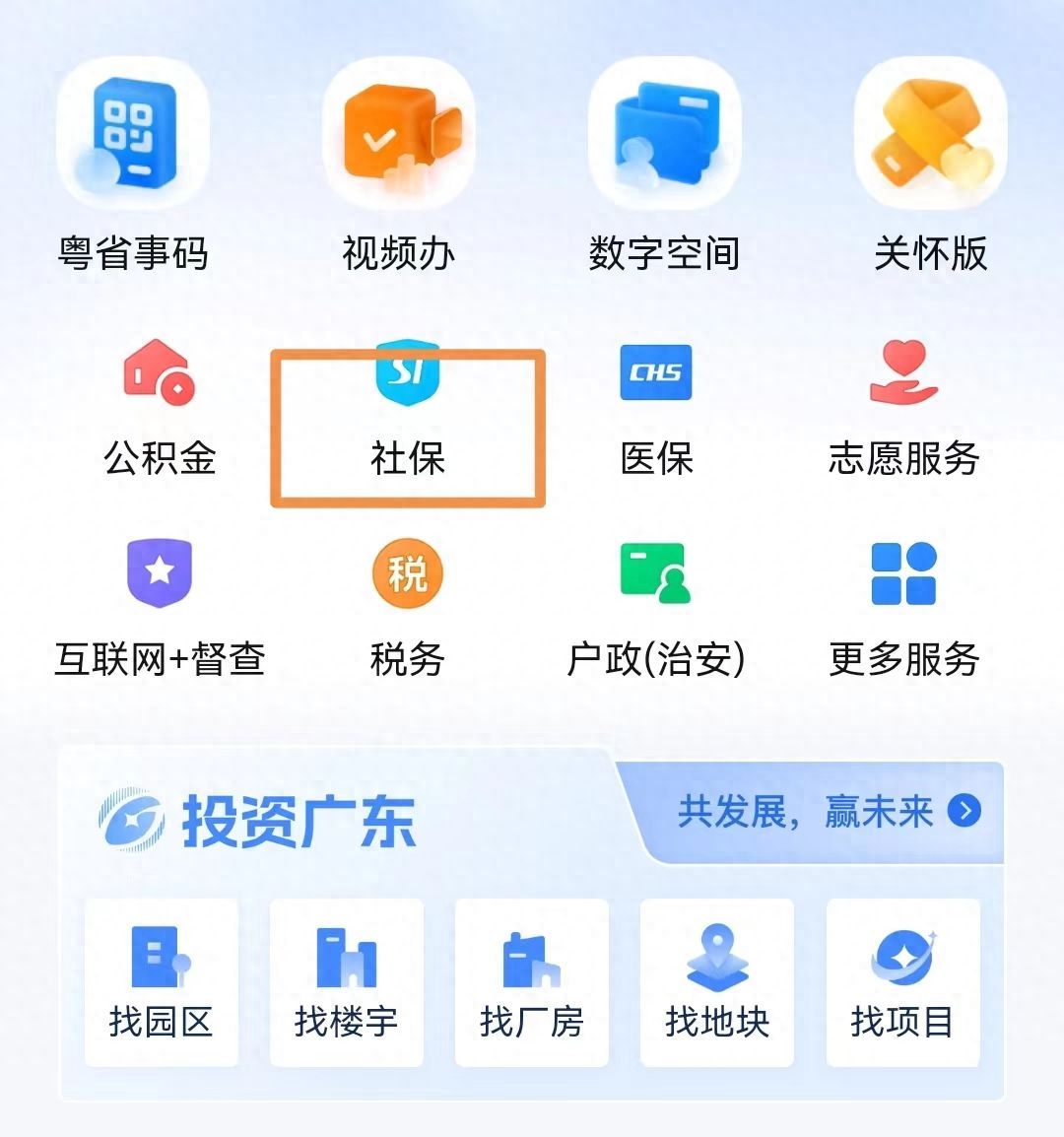Open the 找园区 park search
This screenshot has height=1137, width=1064.
coord(160,980)
